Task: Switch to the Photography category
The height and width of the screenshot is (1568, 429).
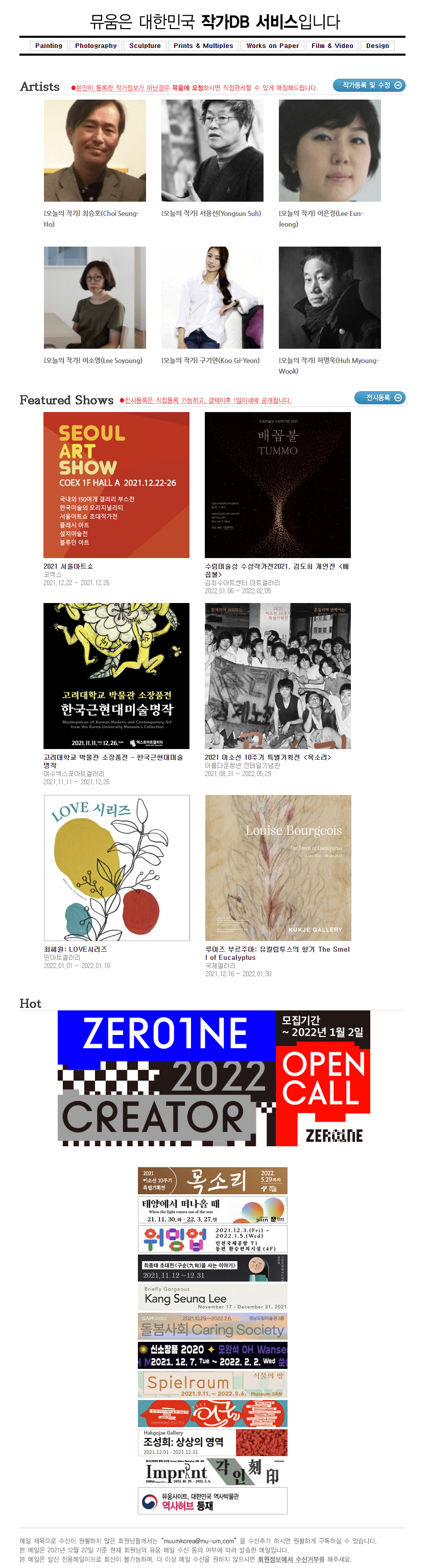Action: [x=96, y=45]
